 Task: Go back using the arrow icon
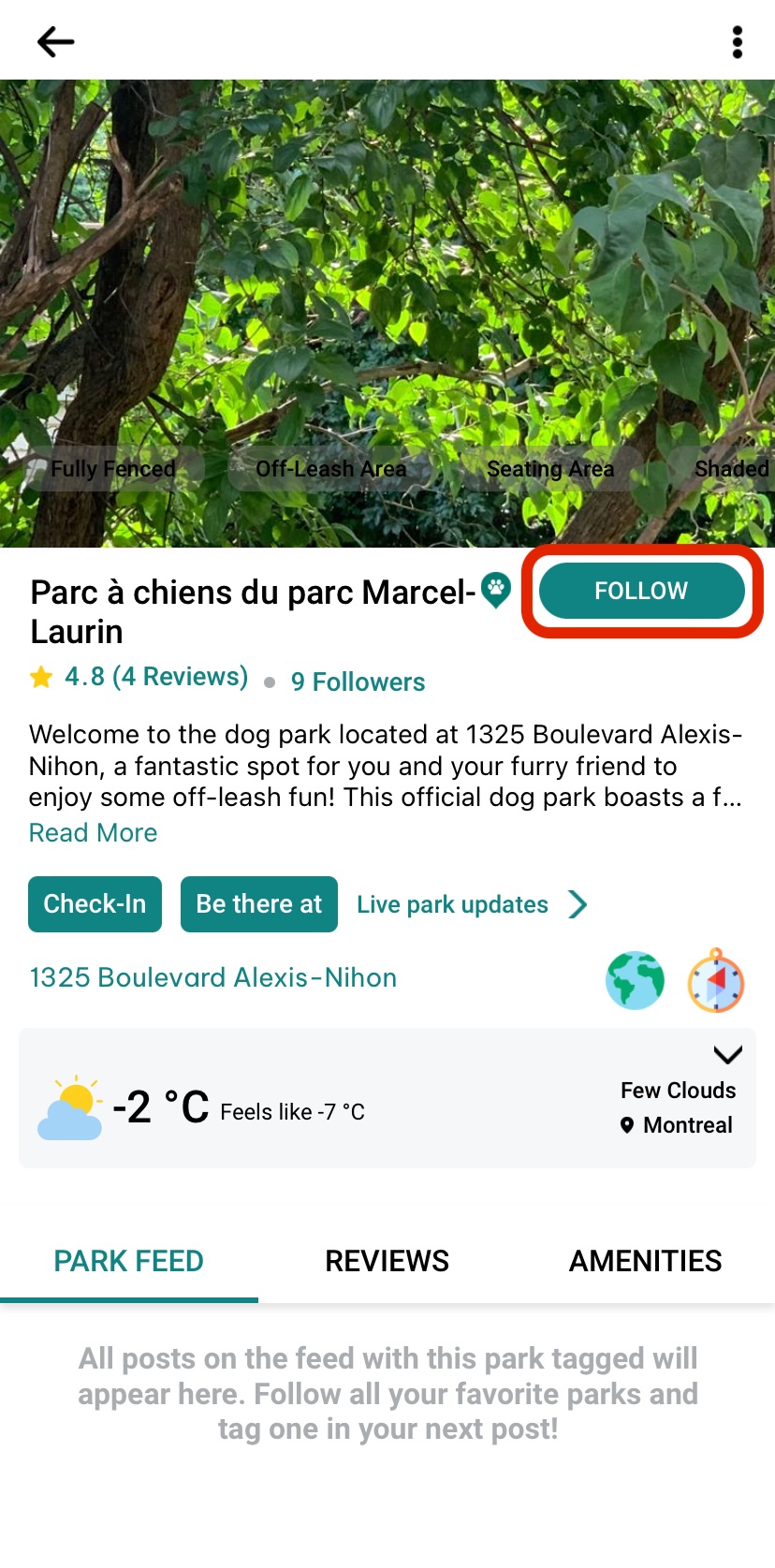click(56, 42)
